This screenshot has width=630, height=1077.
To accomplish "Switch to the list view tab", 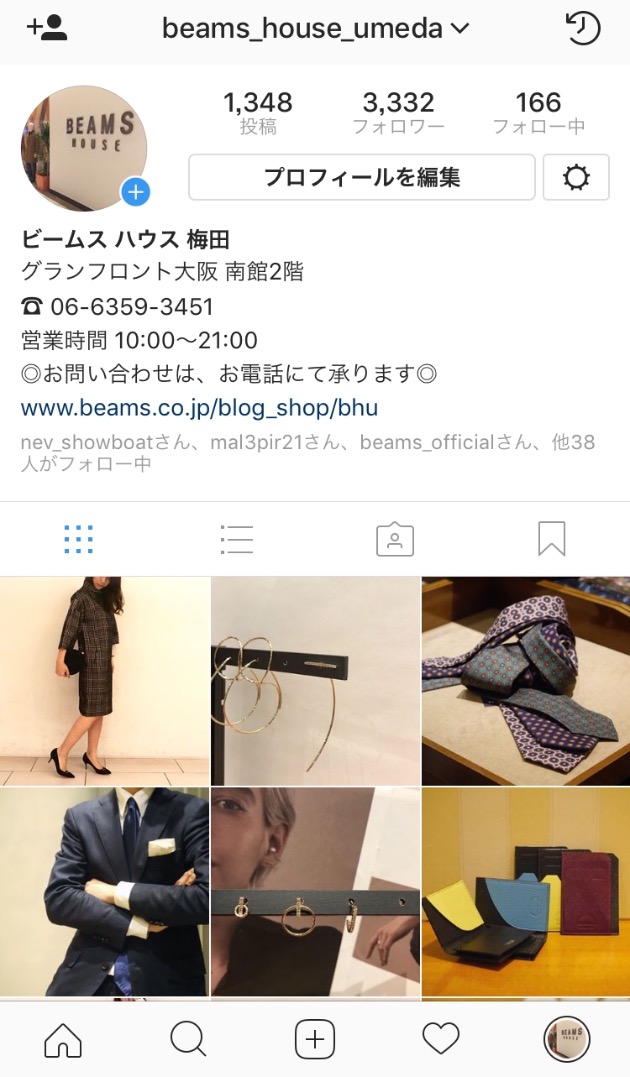I will click(236, 539).
